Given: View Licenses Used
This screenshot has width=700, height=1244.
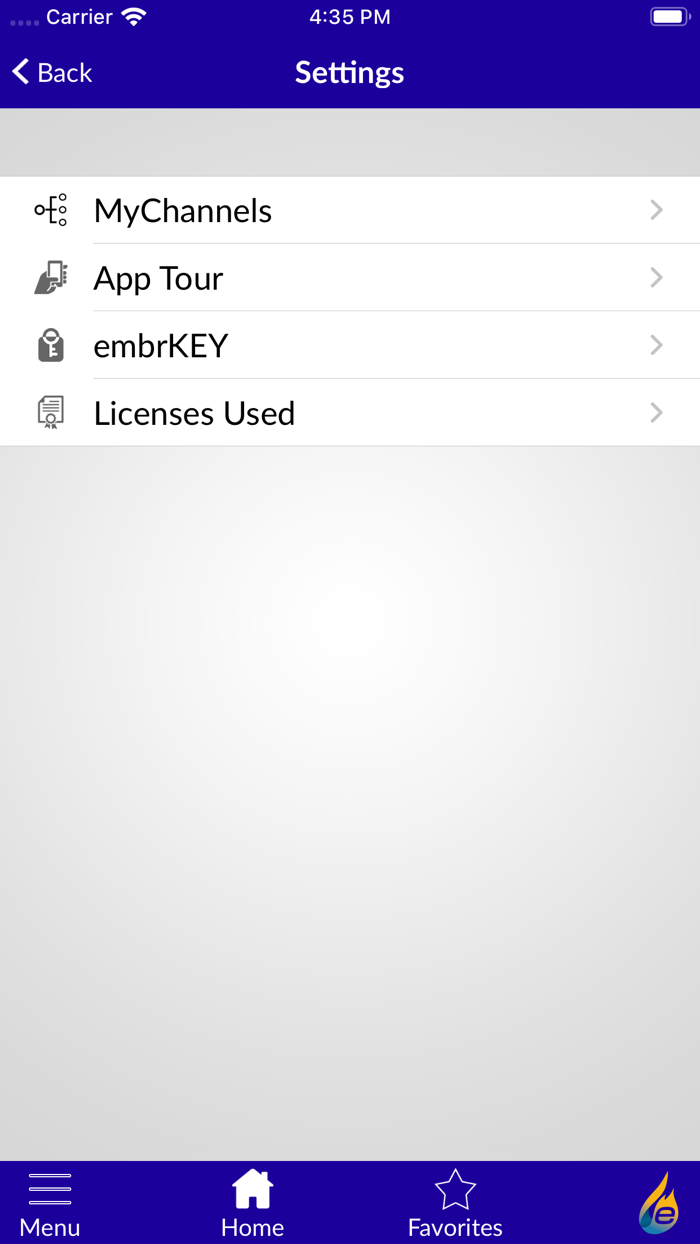Looking at the screenshot, I should tap(350, 413).
